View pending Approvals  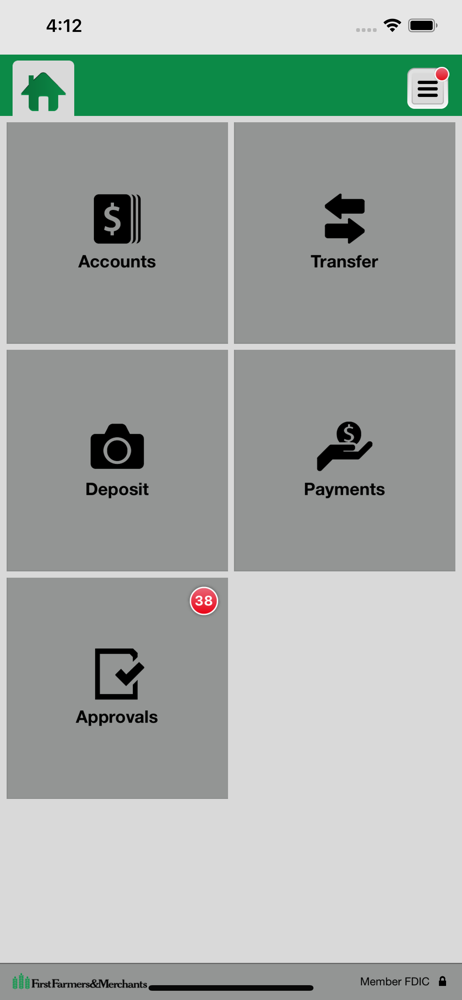pos(117,688)
